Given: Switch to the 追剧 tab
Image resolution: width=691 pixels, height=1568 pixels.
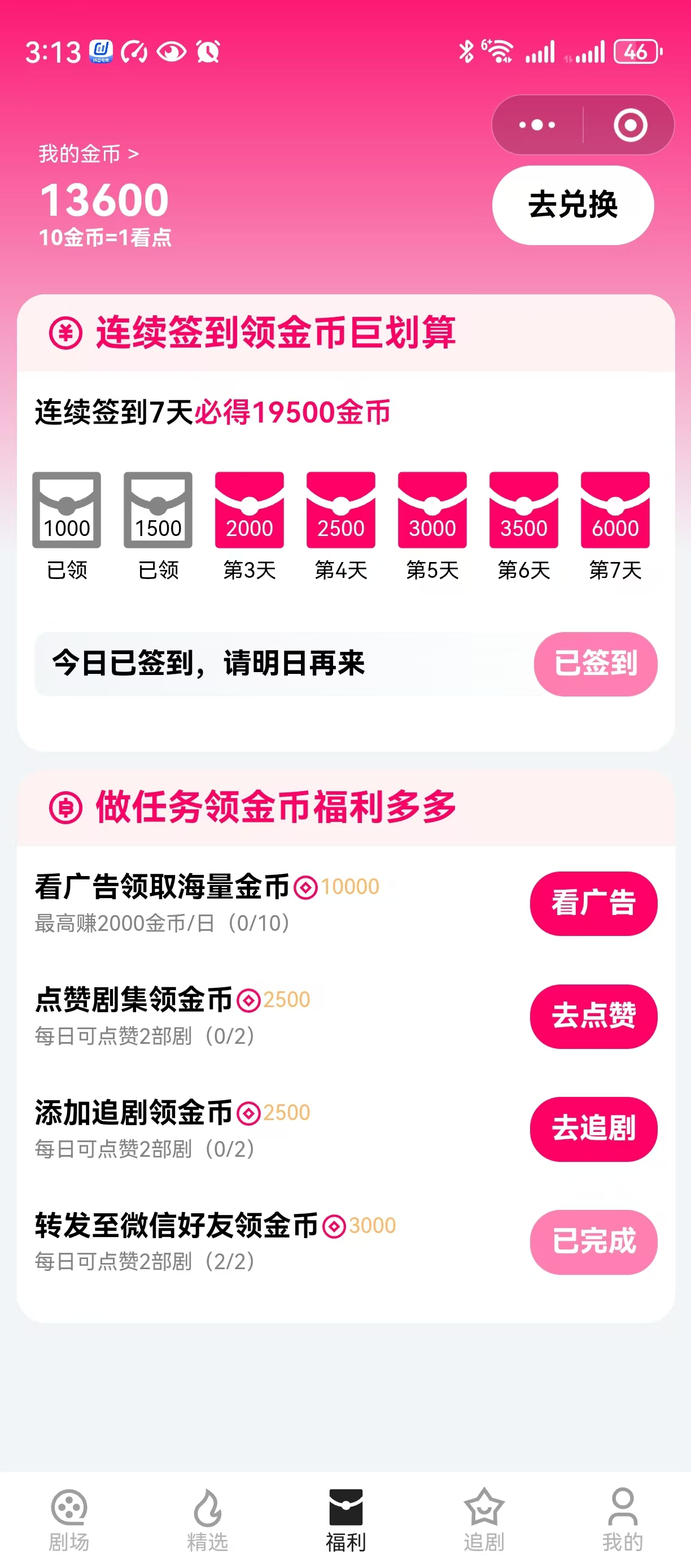Looking at the screenshot, I should (x=484, y=1520).
